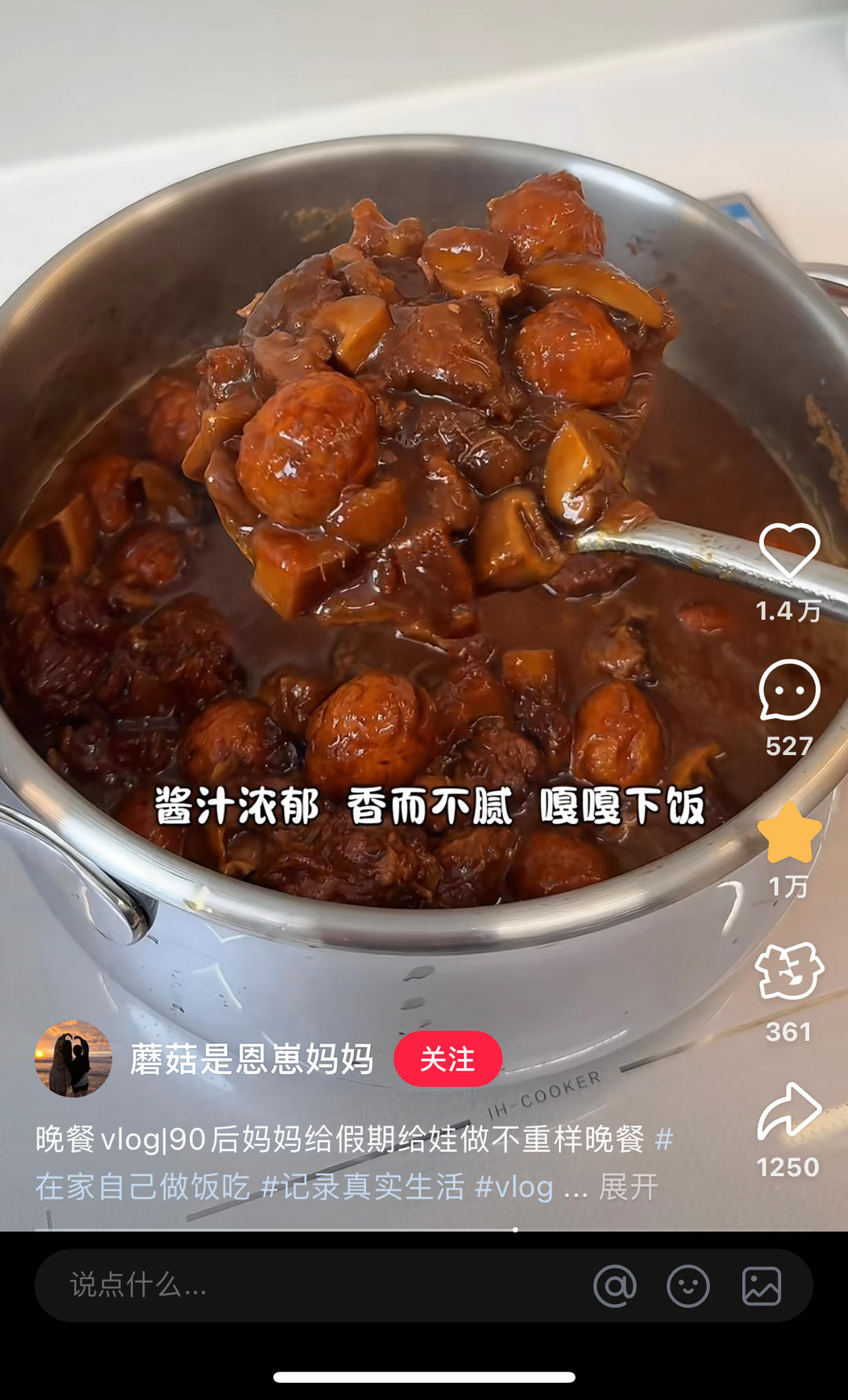Share this video

(x=789, y=1111)
